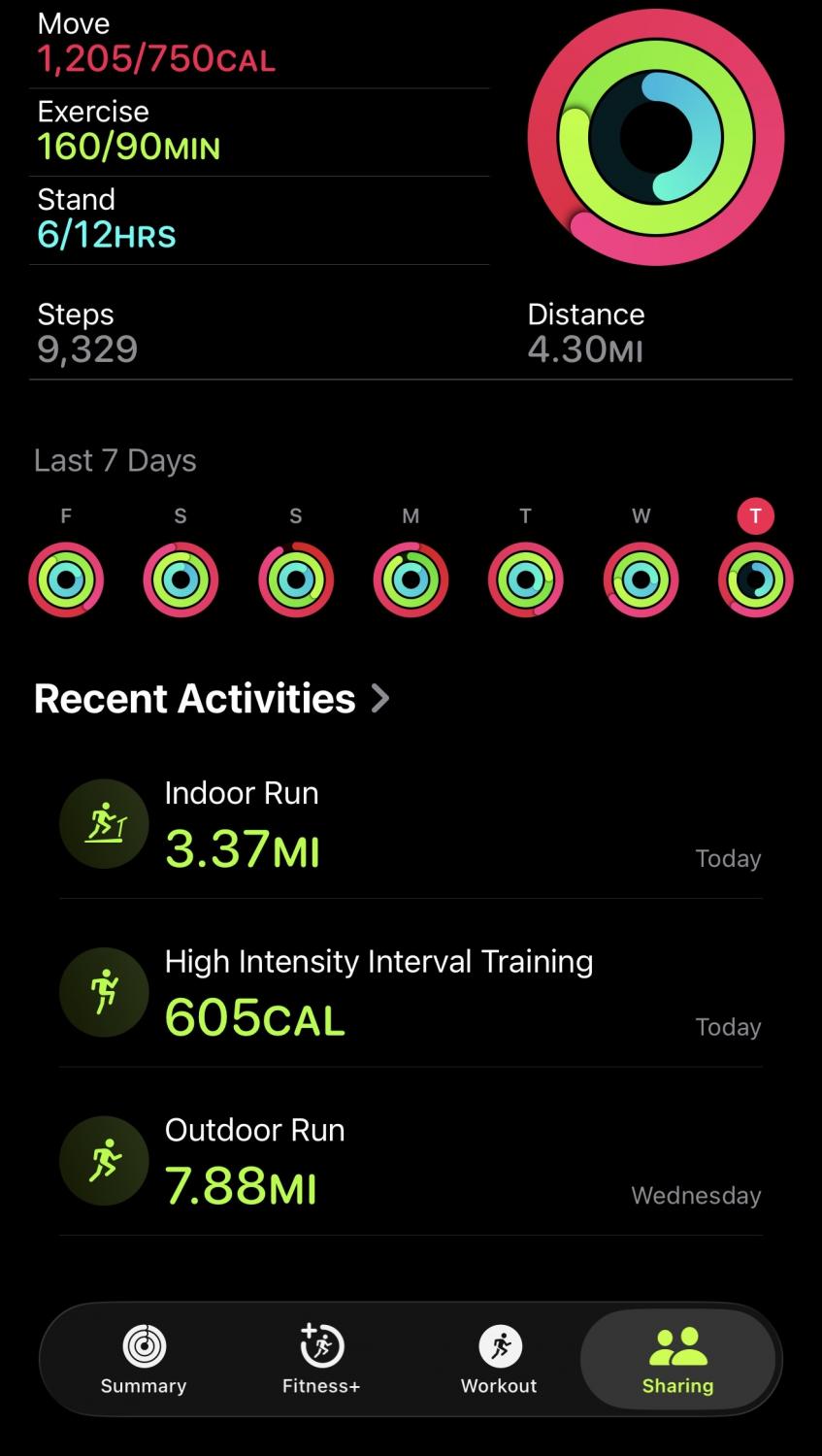Viewport: 822px width, 1456px height.
Task: Select Monday's activity rings
Action: coord(411,579)
